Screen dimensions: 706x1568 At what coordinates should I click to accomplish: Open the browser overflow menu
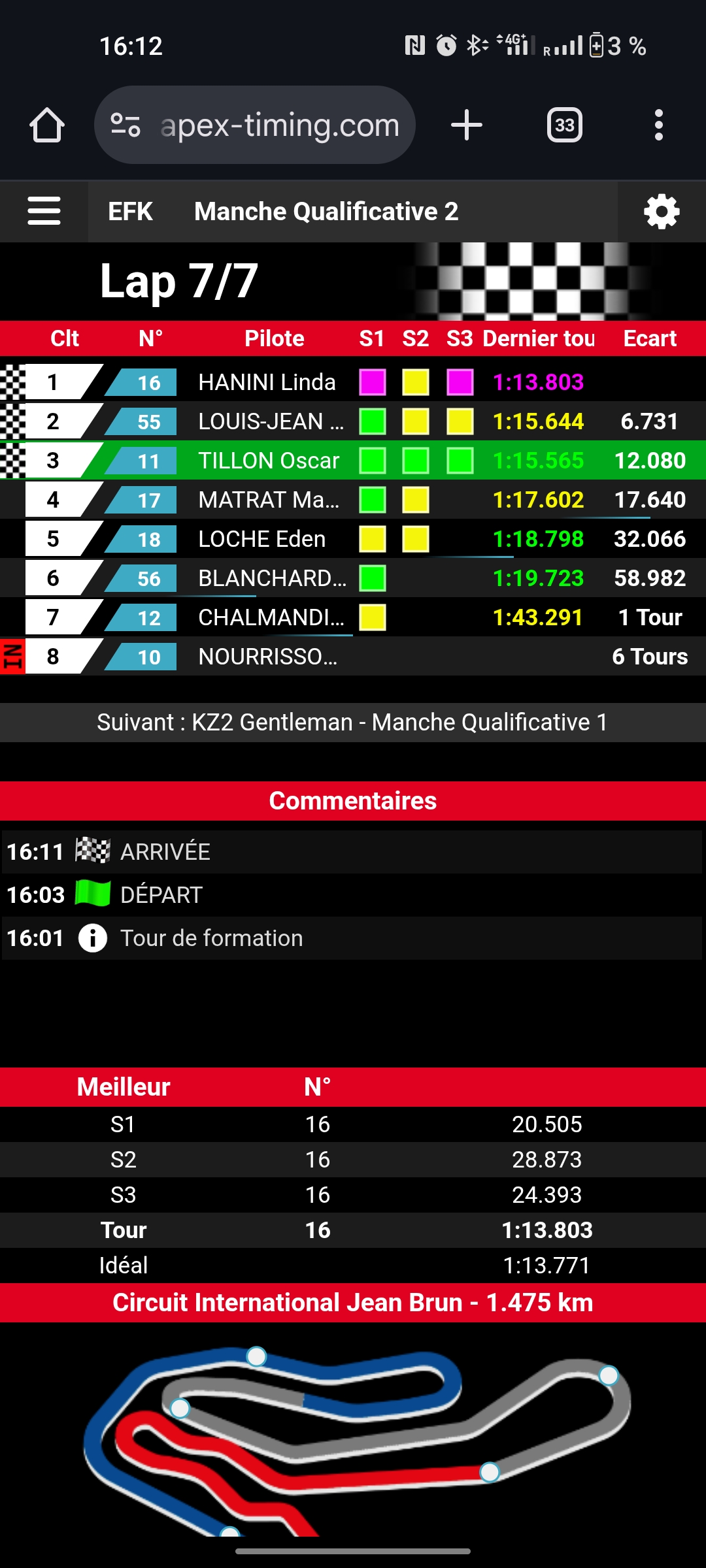[x=659, y=125]
